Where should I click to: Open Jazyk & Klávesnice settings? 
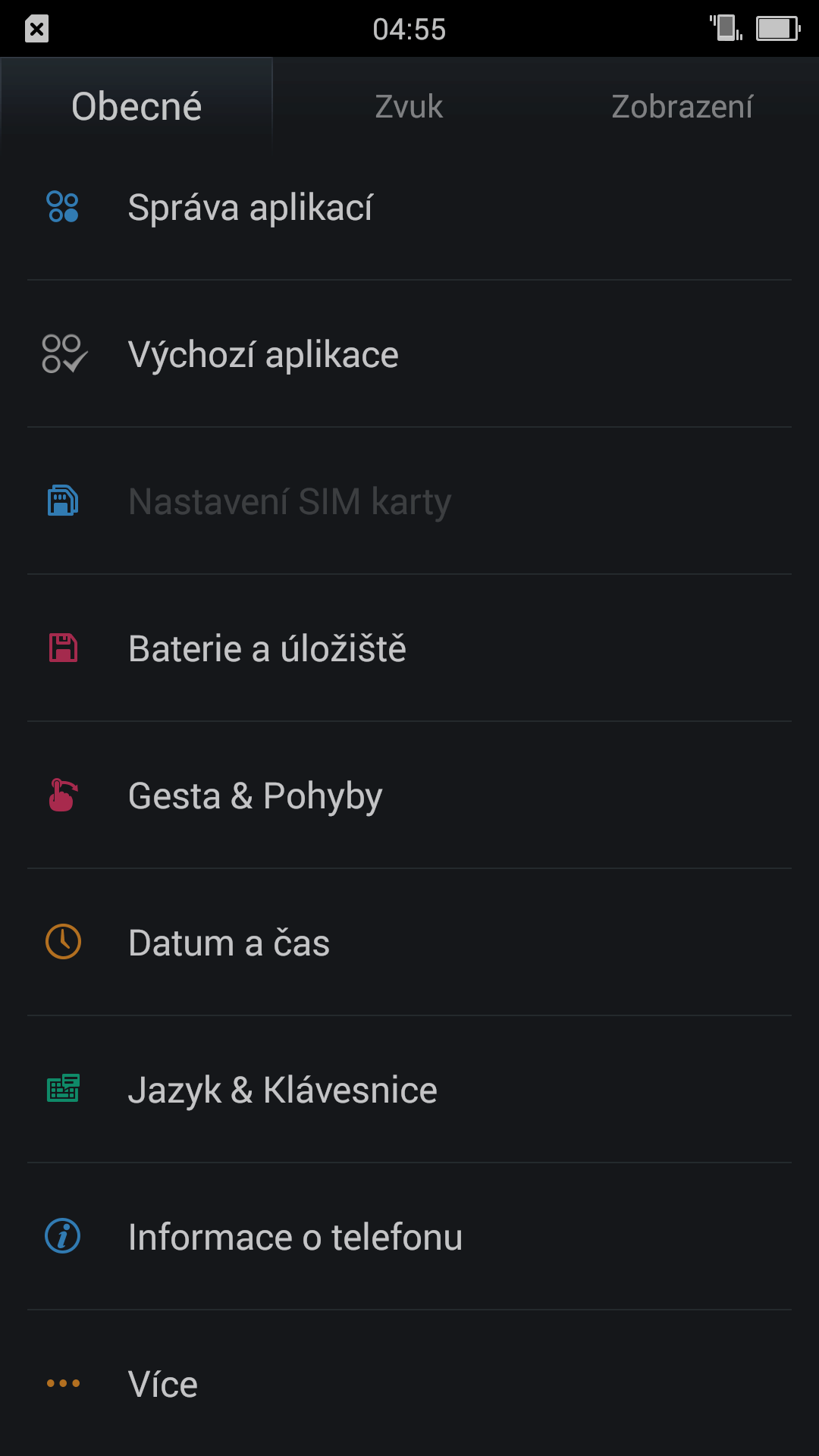[409, 1090]
